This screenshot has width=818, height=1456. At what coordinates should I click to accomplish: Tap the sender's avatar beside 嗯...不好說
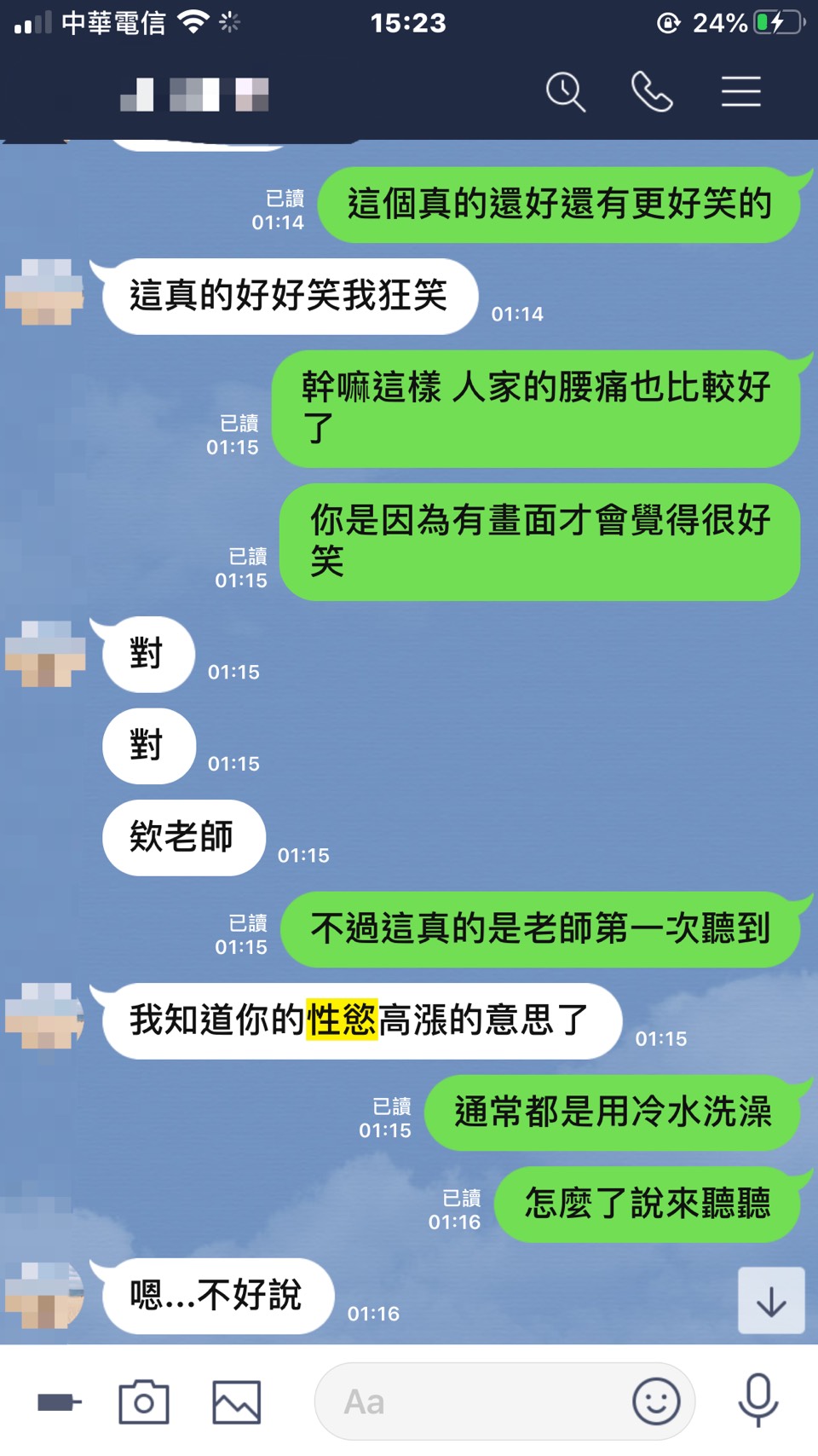coord(45,1296)
